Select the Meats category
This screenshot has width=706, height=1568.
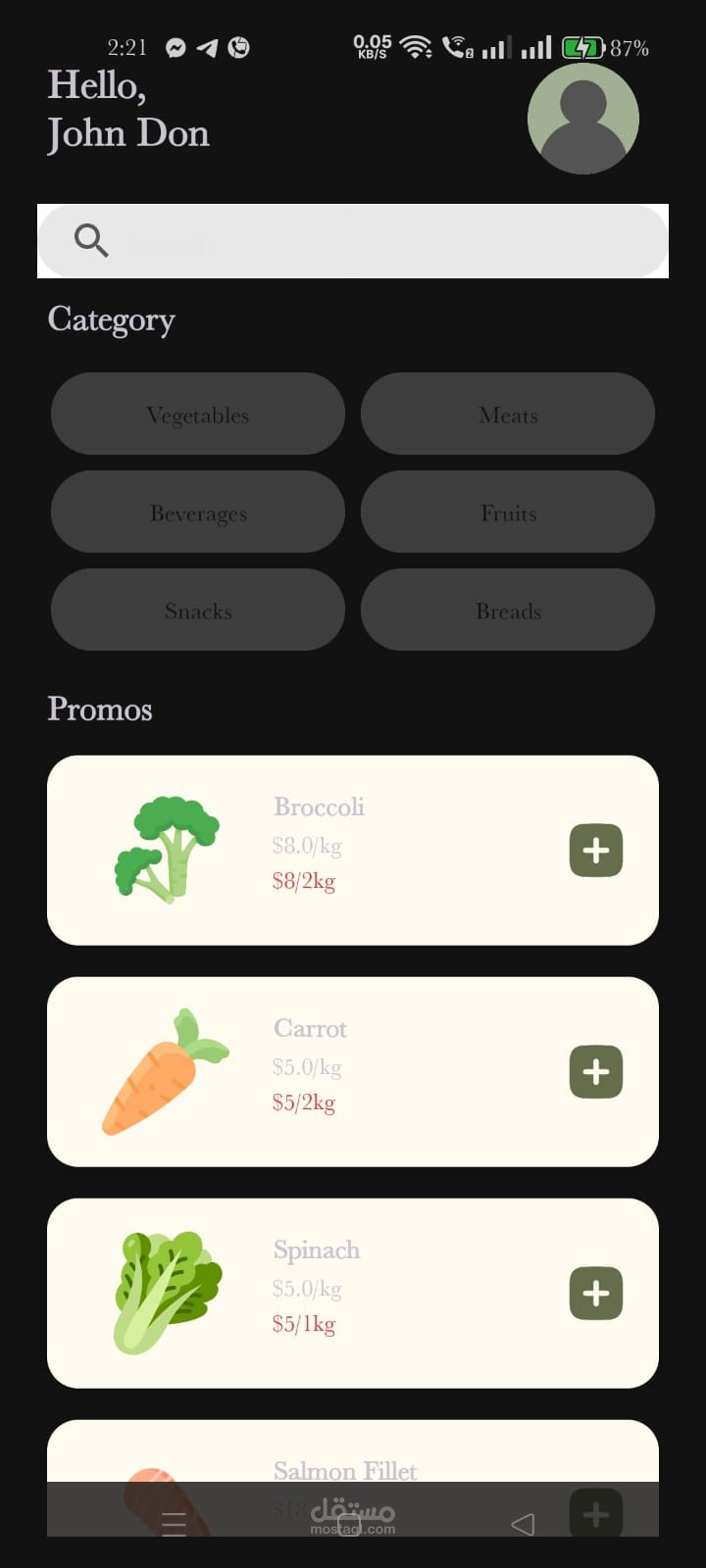[508, 415]
